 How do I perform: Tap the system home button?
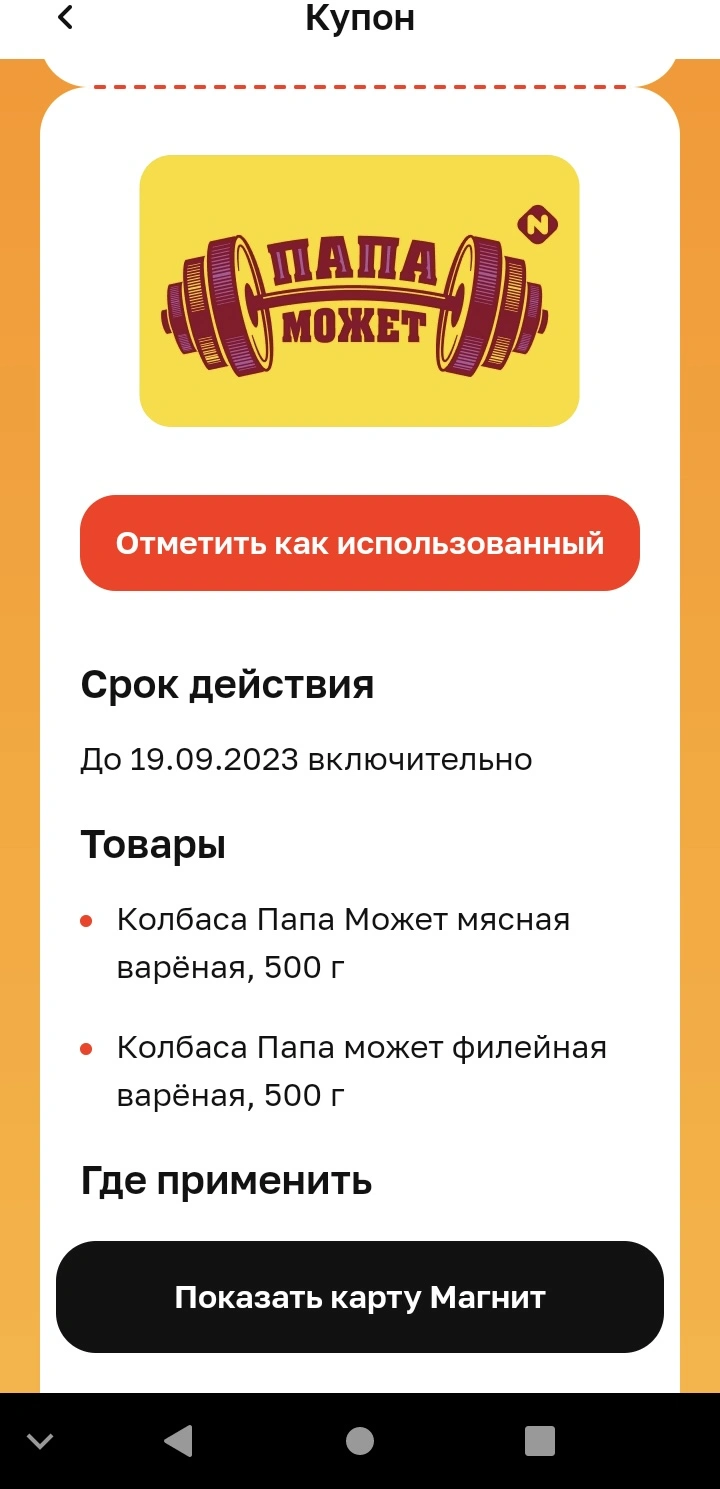tap(360, 1441)
